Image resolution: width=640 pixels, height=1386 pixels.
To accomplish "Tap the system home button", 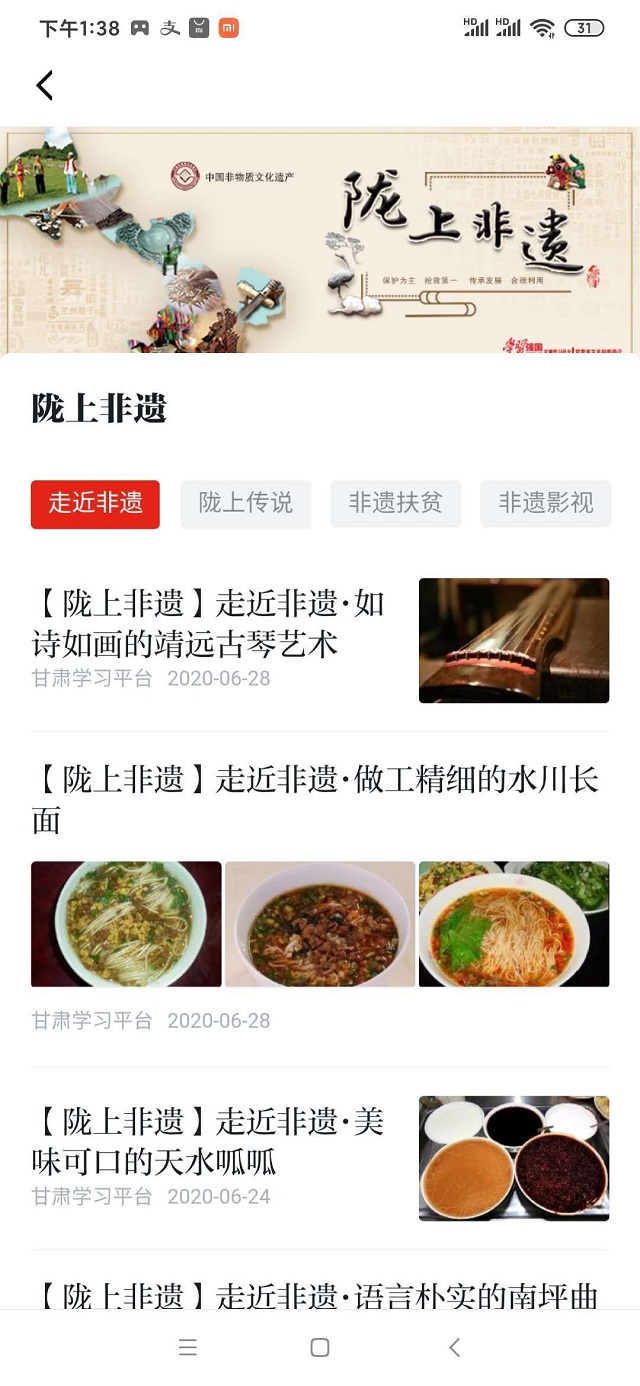I will click(x=320, y=1348).
